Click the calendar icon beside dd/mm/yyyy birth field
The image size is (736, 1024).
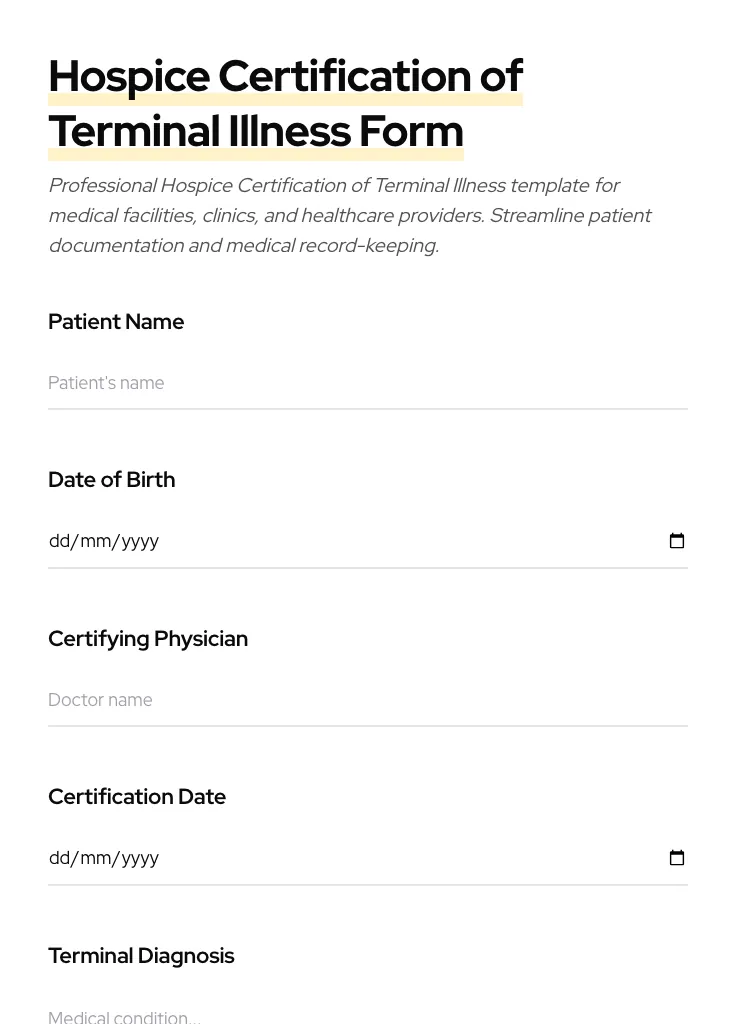(677, 540)
